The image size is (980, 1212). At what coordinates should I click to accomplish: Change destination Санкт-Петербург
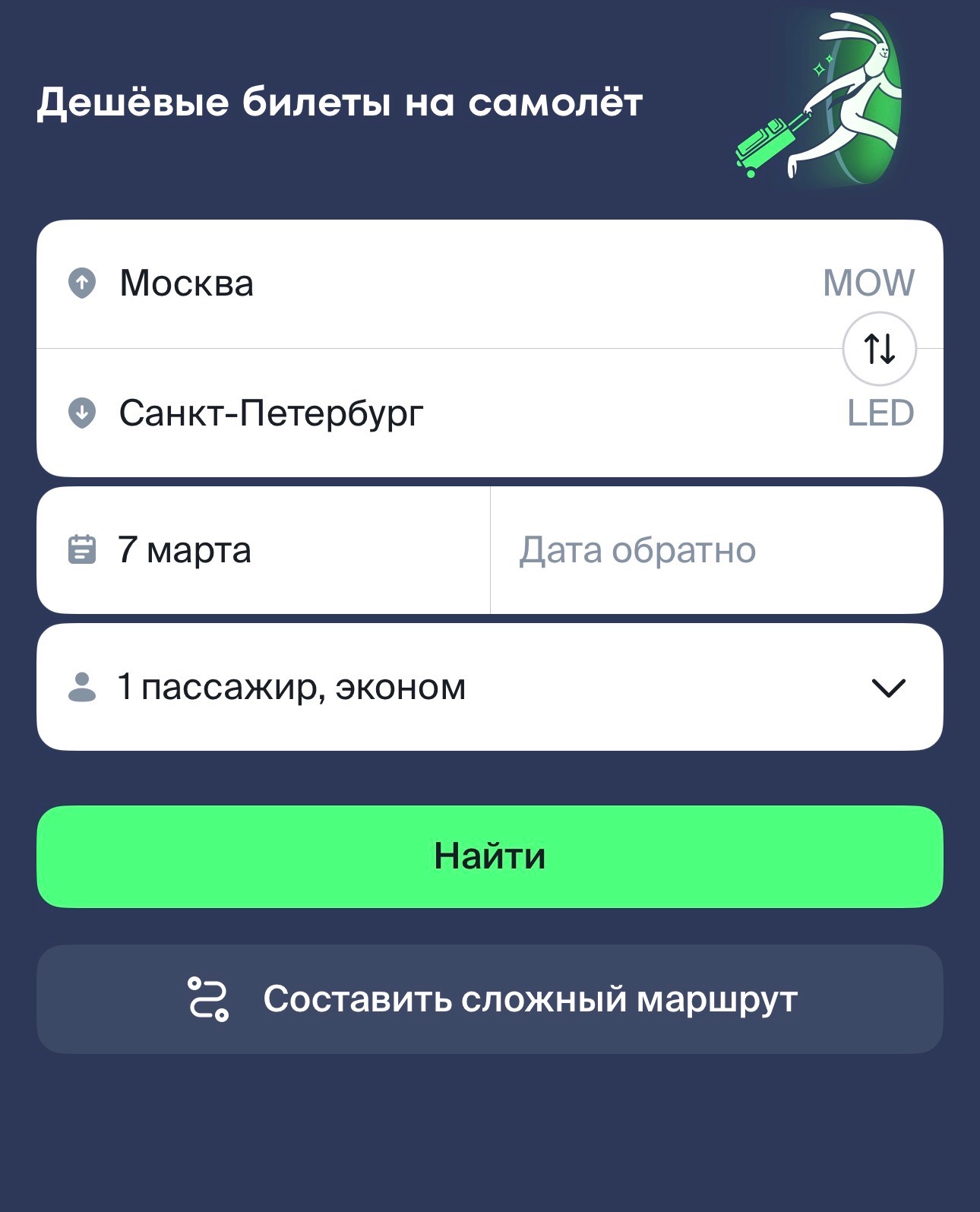[380, 413]
